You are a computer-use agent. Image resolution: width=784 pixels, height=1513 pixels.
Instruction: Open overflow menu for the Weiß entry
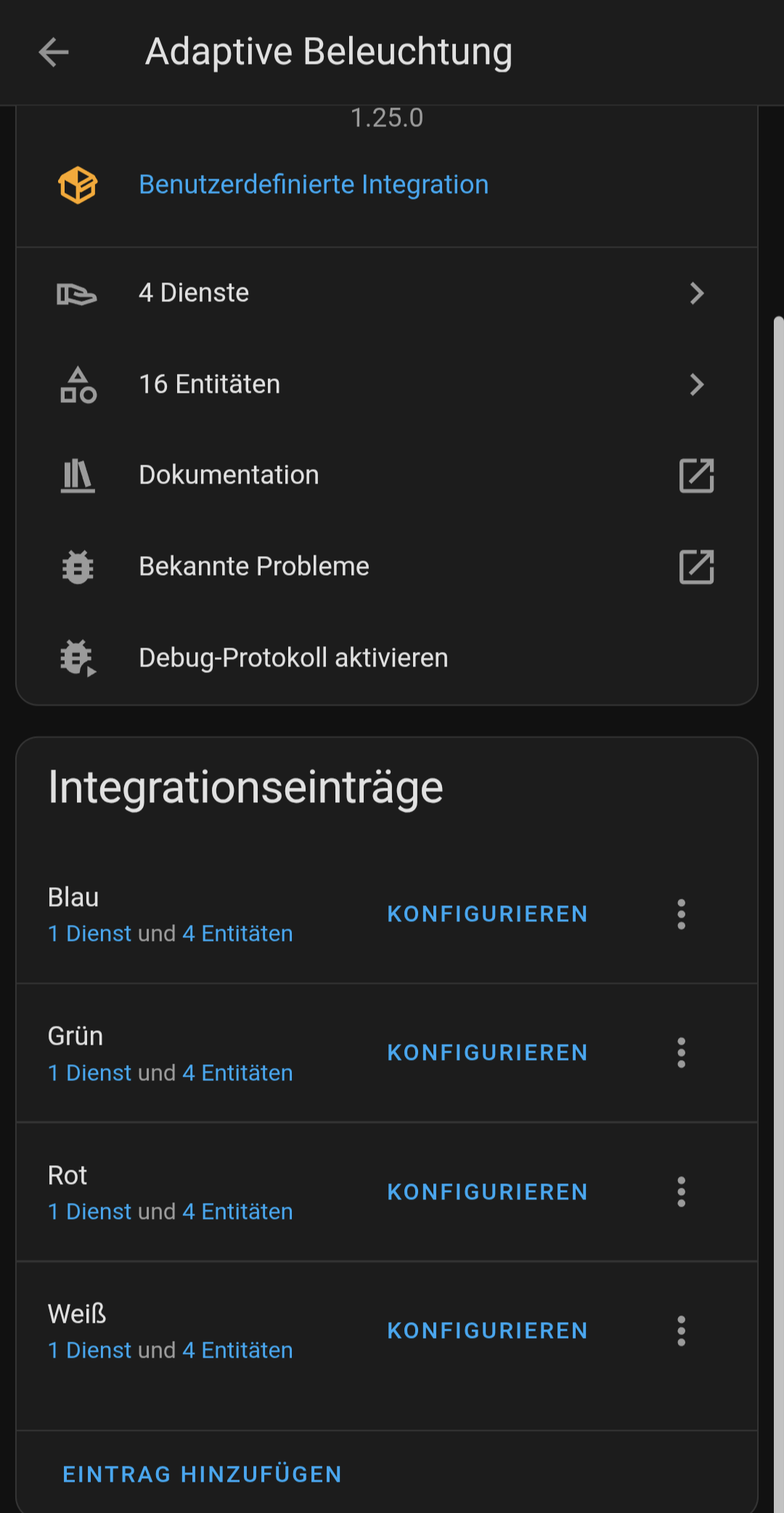(681, 1331)
